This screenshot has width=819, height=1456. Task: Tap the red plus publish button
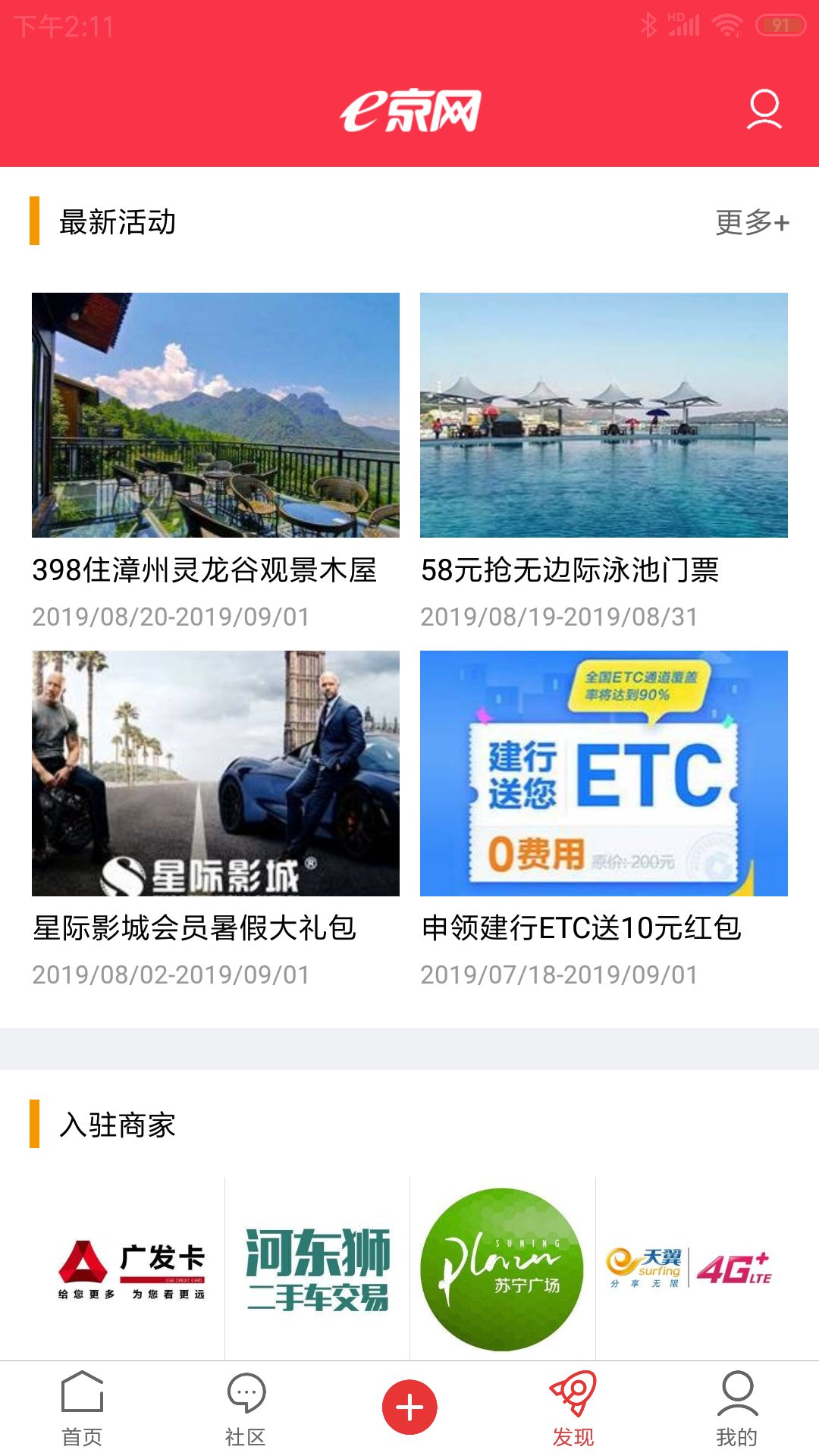point(409,1407)
